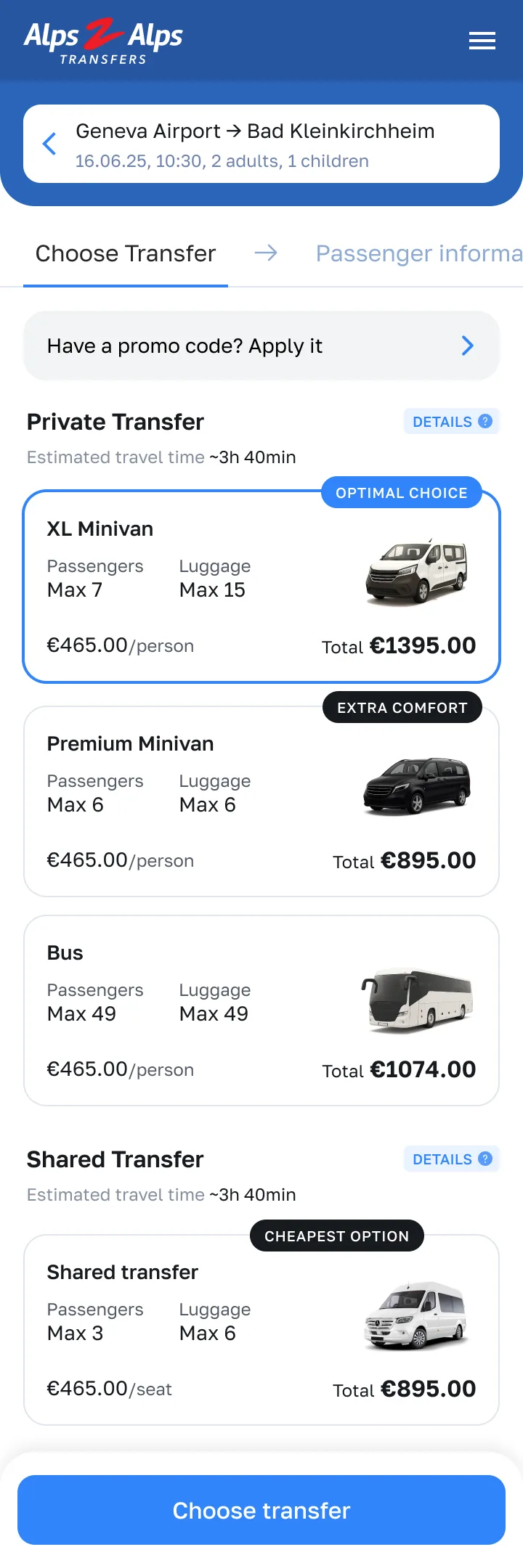The height and width of the screenshot is (1568, 523).
Task: Select the Choose Transfer tab
Action: click(x=125, y=253)
